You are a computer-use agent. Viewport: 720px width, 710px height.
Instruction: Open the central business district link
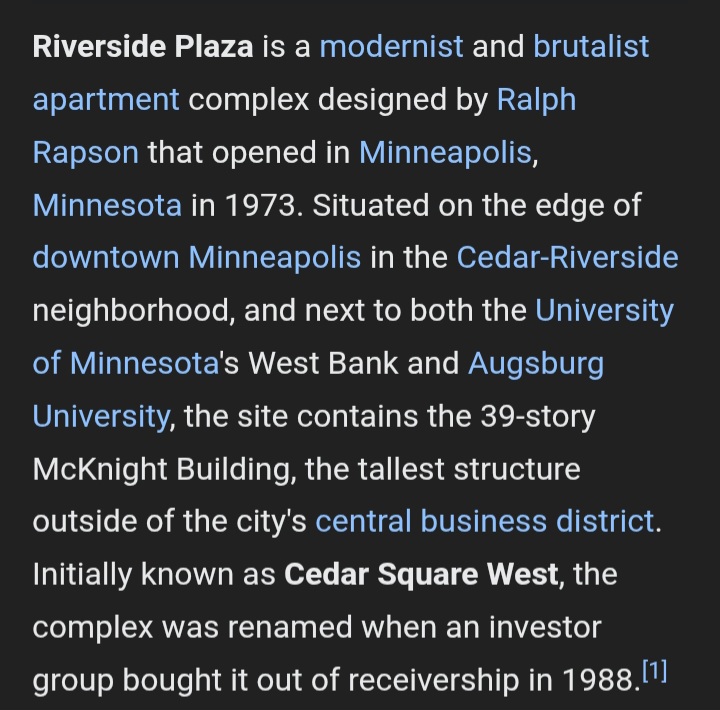pyautogui.click(x=485, y=521)
